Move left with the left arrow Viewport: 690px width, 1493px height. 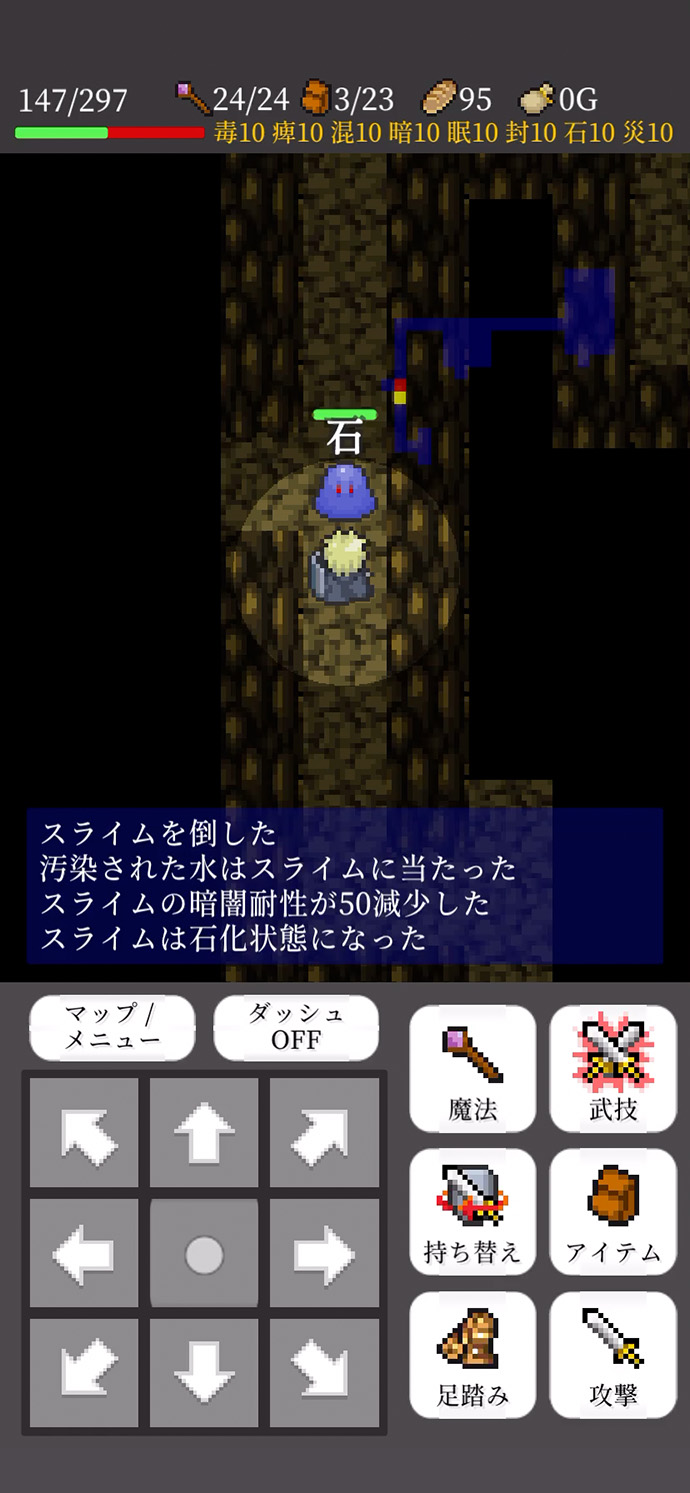(84, 1253)
